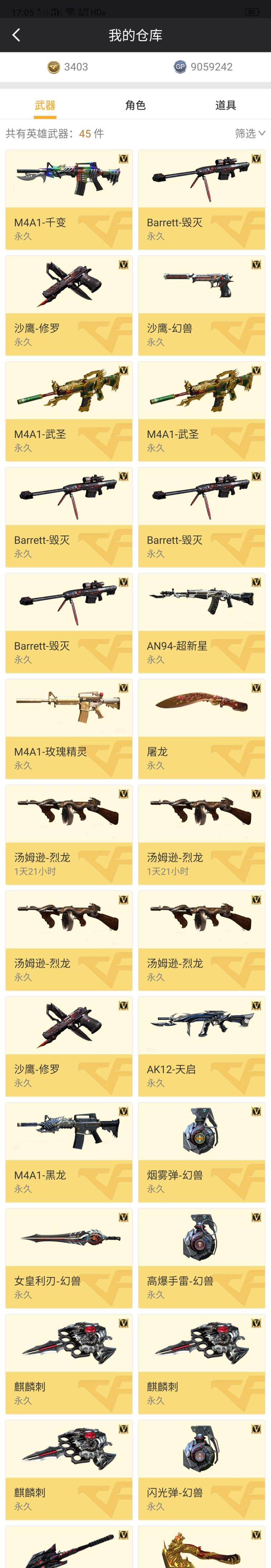Expand the 筛选 filter dropdown

tap(250, 133)
